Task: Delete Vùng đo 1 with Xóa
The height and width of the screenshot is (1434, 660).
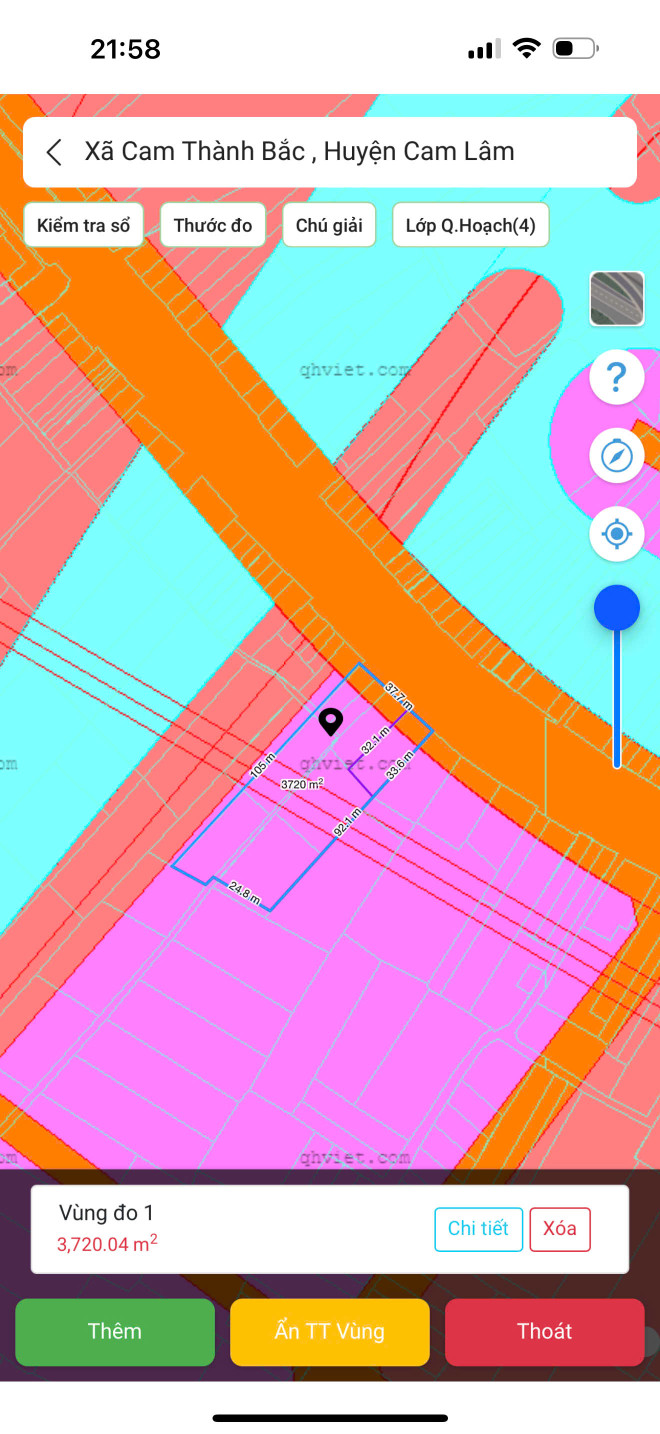Action: (560, 1229)
